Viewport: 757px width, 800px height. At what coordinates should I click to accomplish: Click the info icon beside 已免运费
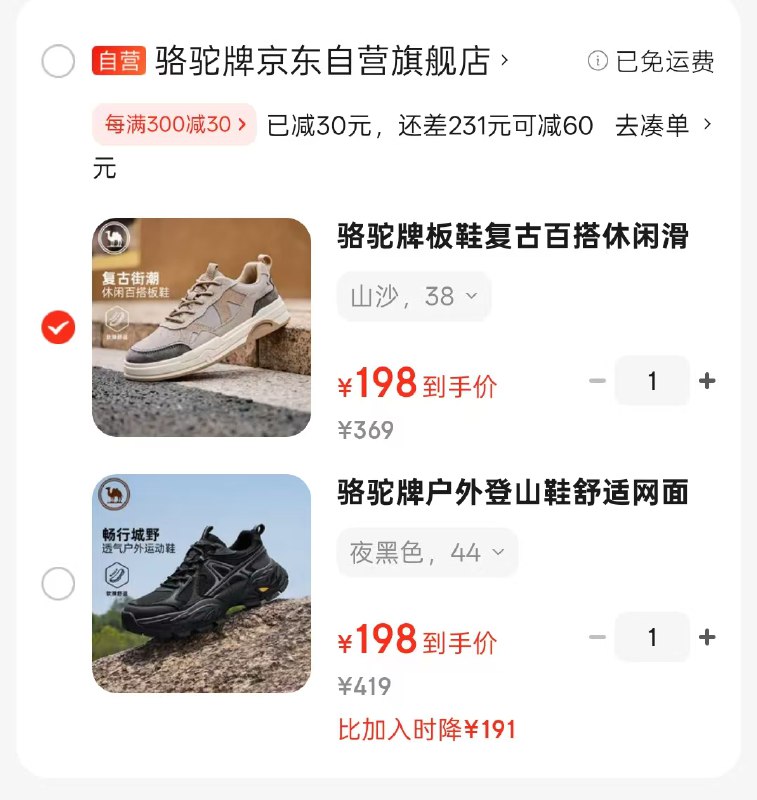[x=598, y=58]
